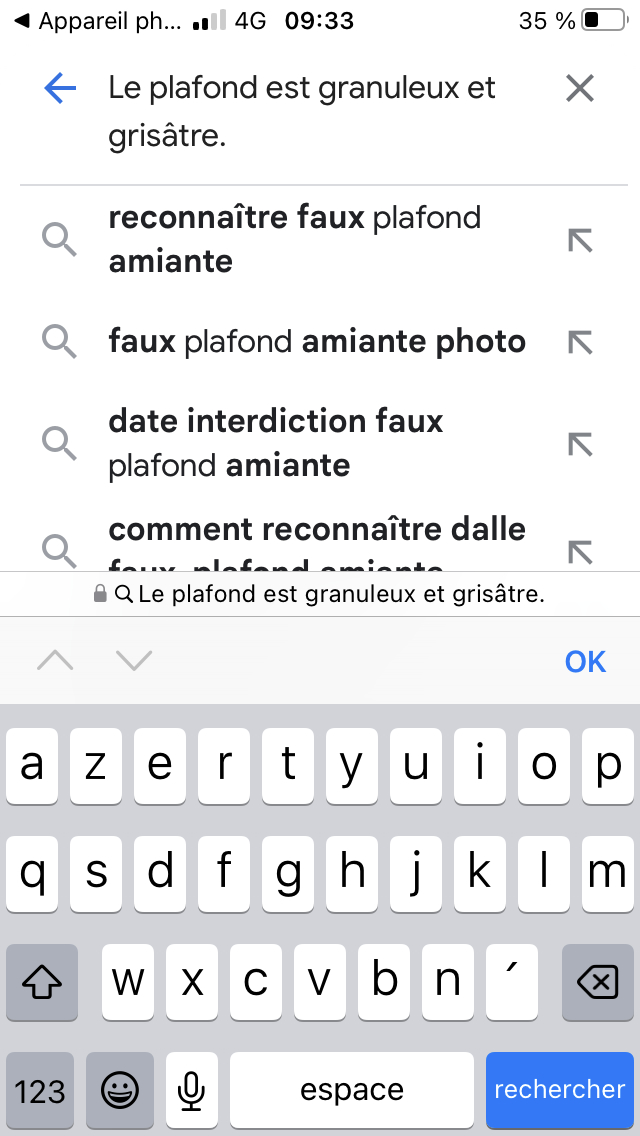Image resolution: width=640 pixels, height=1136 pixels.
Task: Clear the search text with the X
Action: pos(580,89)
